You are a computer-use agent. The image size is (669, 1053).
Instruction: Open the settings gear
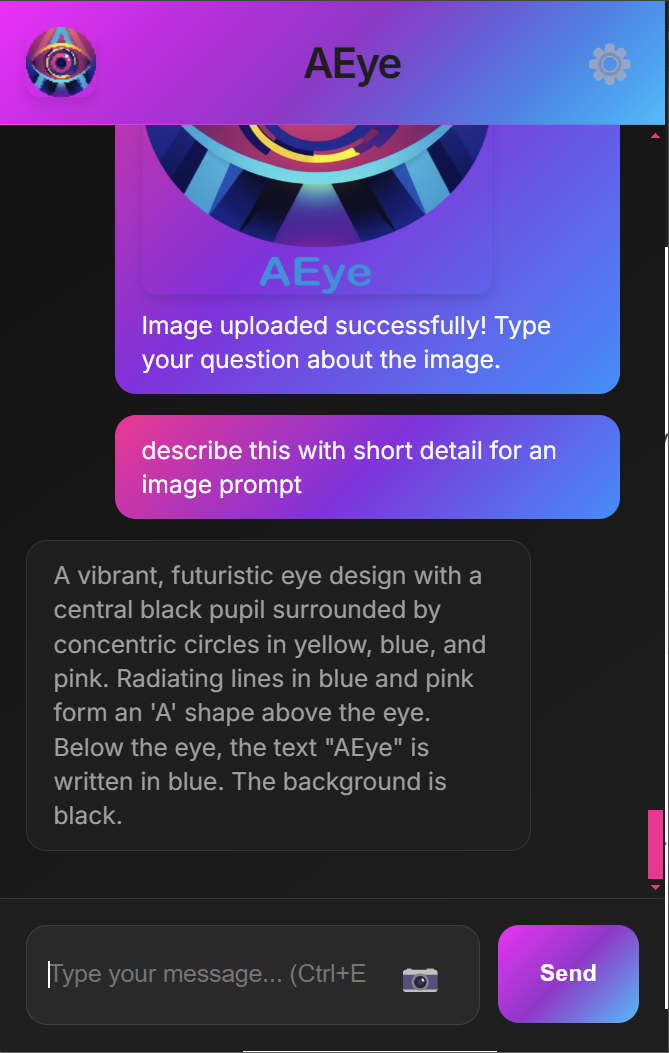(609, 64)
